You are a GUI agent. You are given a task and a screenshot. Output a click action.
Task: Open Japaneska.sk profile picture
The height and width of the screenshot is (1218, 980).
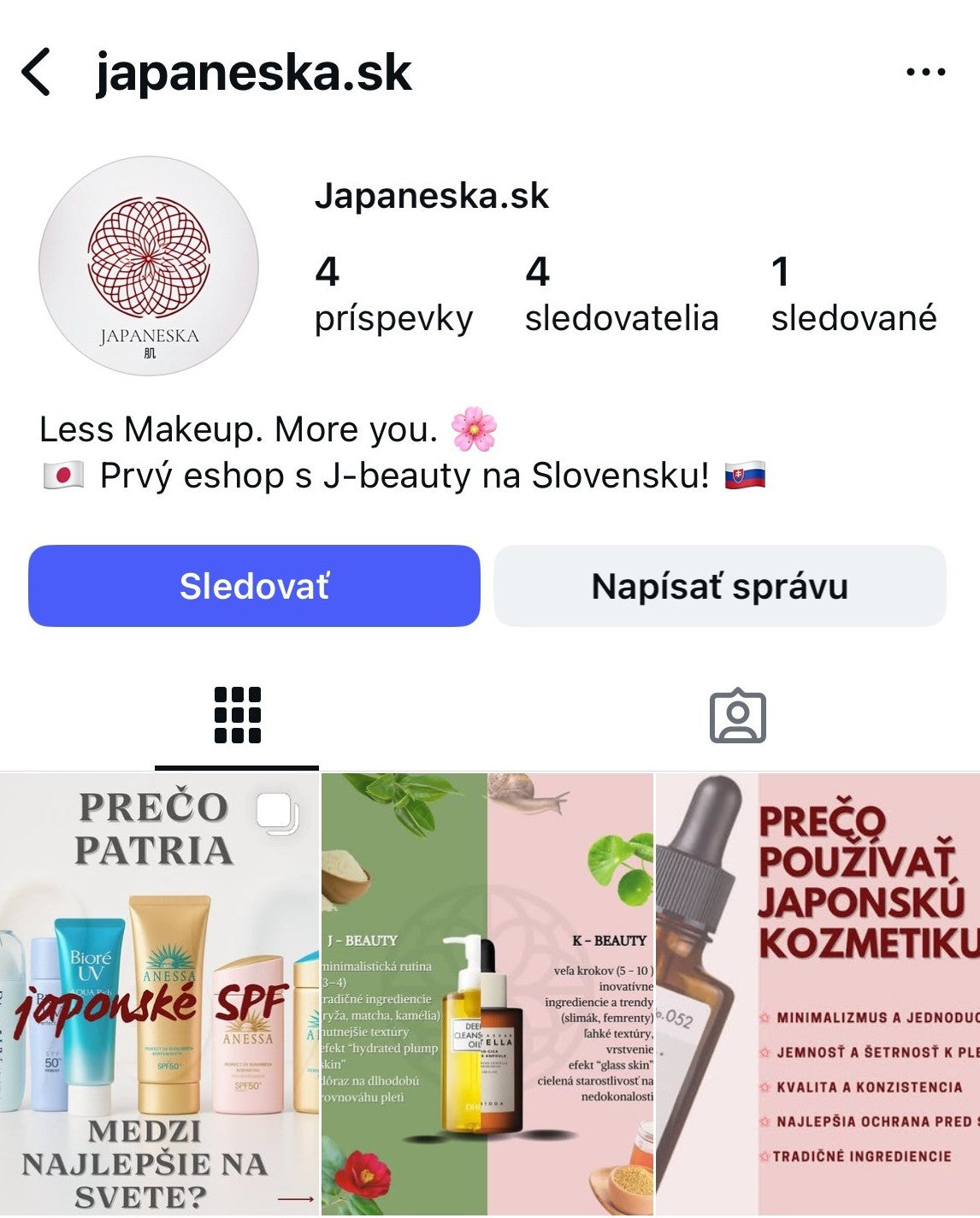pos(149,266)
